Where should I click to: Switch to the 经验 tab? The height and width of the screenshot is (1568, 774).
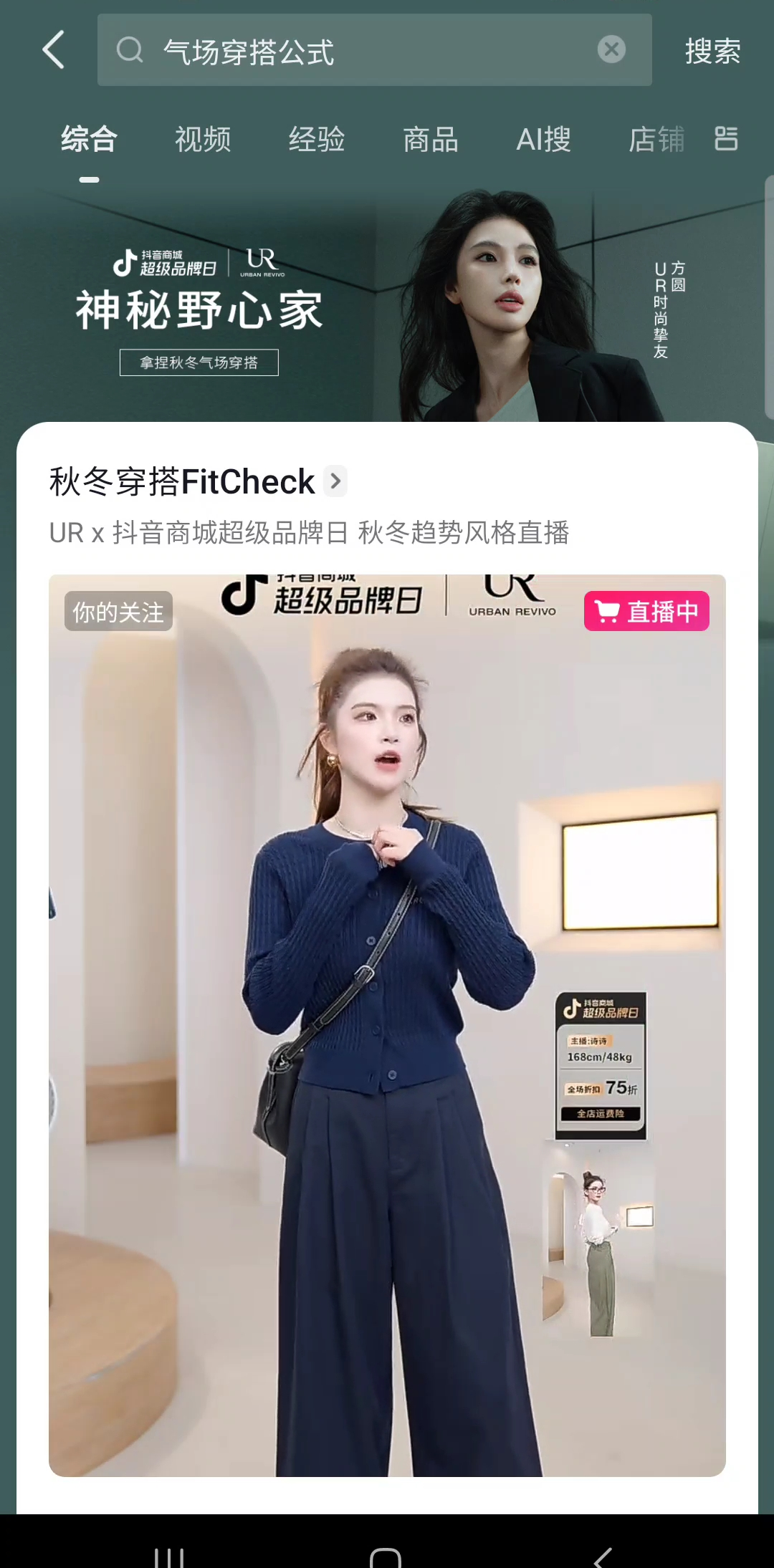click(317, 139)
